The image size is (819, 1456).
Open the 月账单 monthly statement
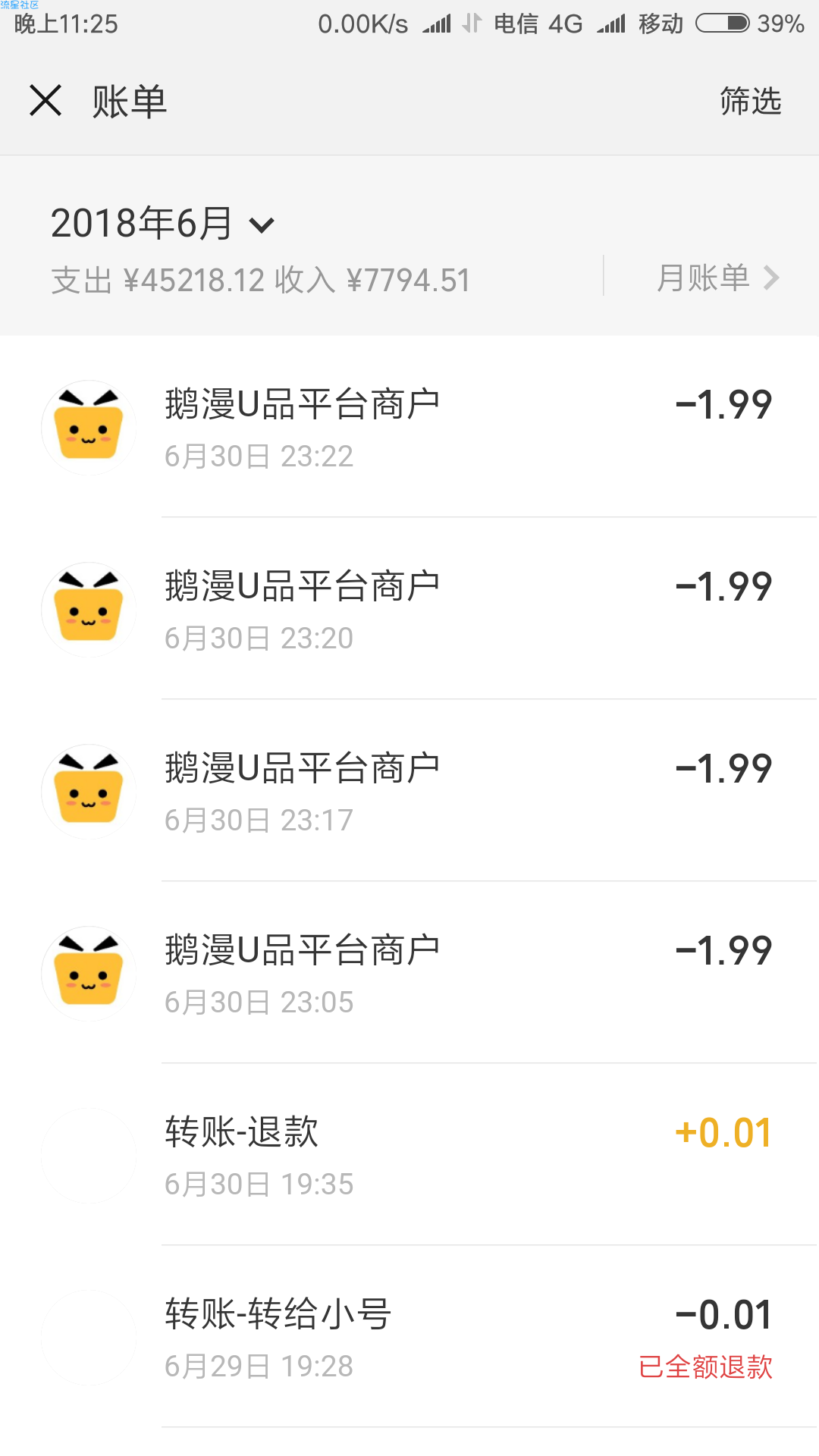click(717, 278)
